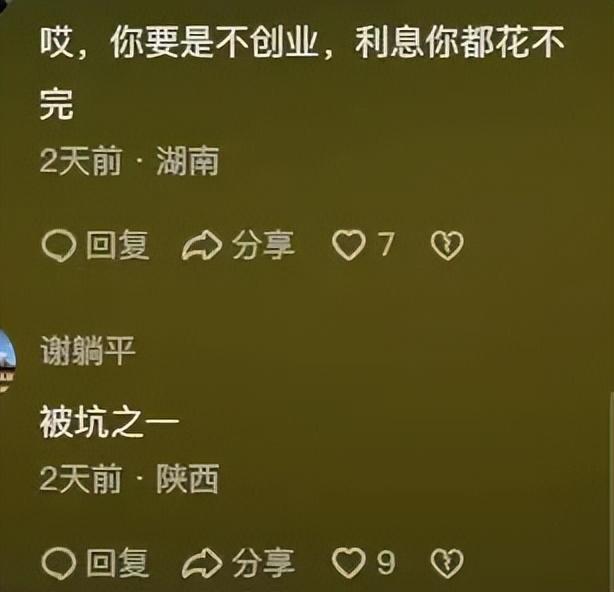This screenshot has width=614, height=592.
Task: Share 谢躺平's comment 被坑之一
Action: 238,563
